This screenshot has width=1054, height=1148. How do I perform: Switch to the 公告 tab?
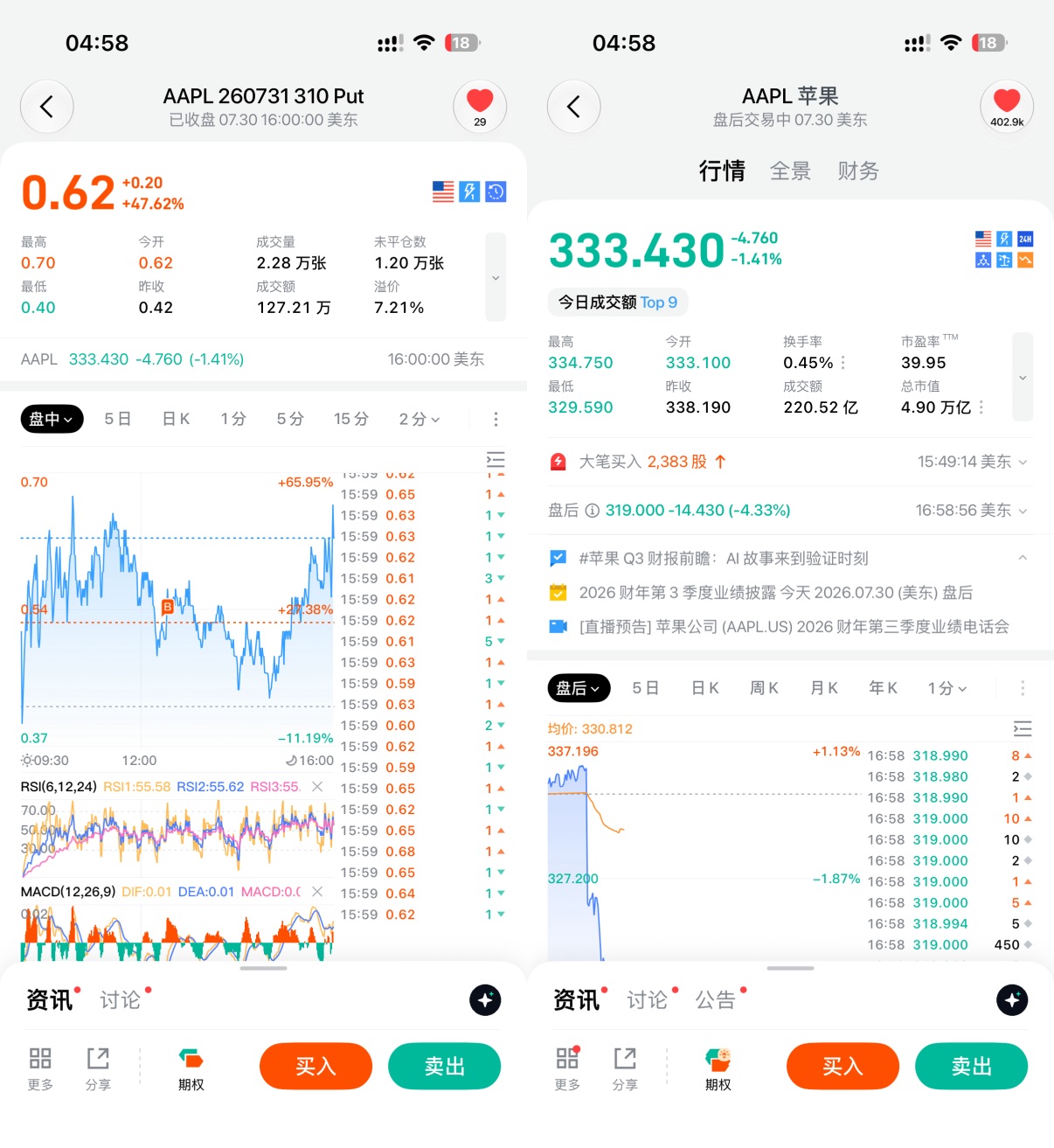click(716, 1000)
